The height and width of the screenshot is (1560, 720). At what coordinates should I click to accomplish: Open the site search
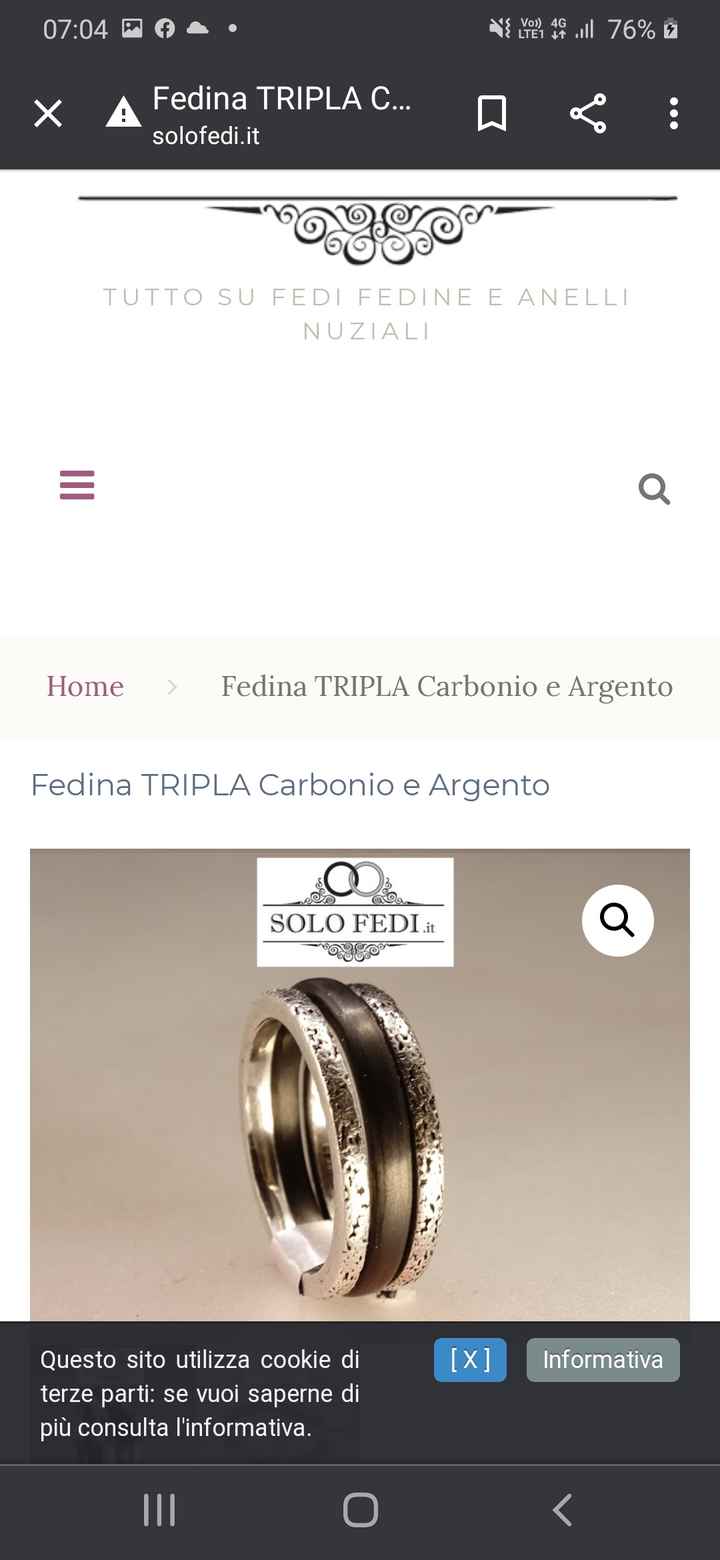coord(654,488)
